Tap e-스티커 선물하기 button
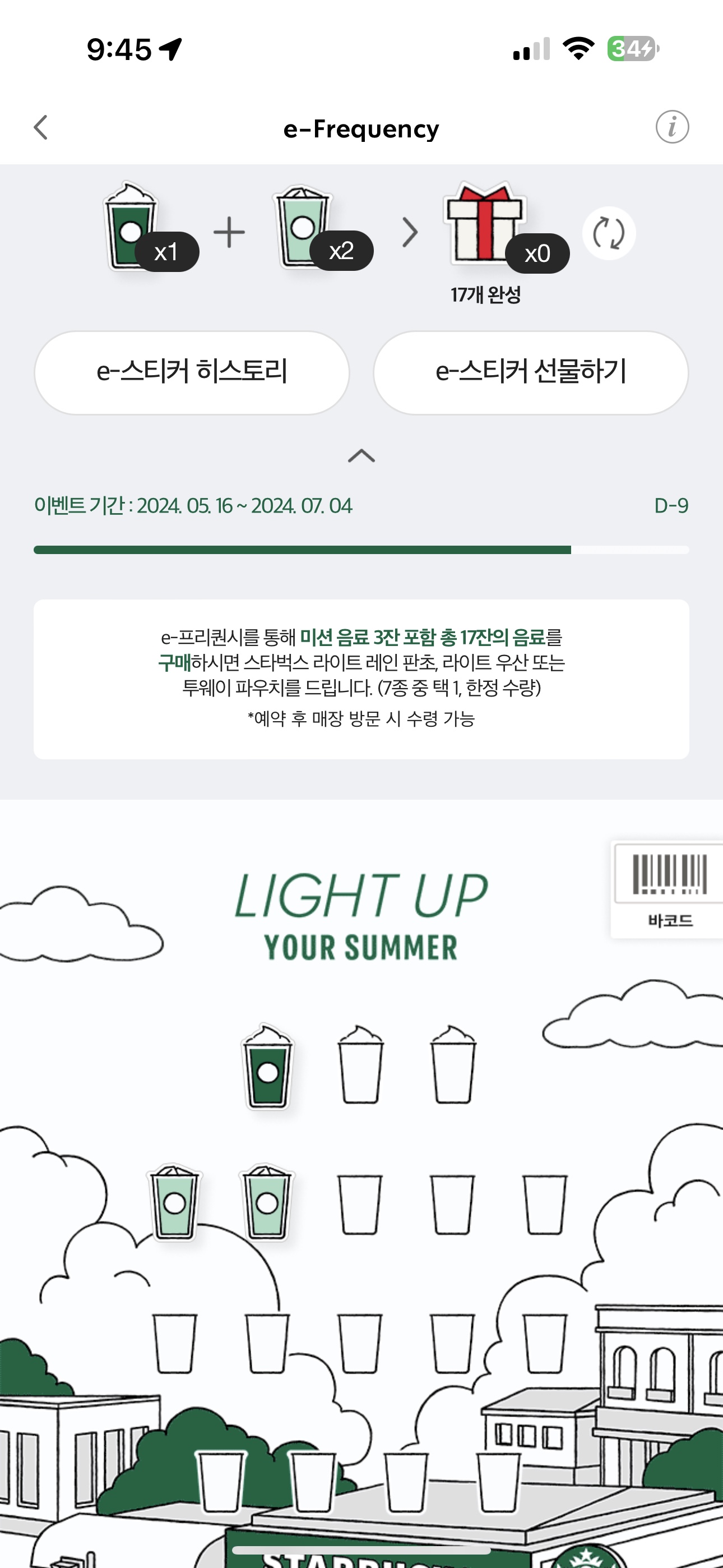723x1568 pixels. pos(531,372)
